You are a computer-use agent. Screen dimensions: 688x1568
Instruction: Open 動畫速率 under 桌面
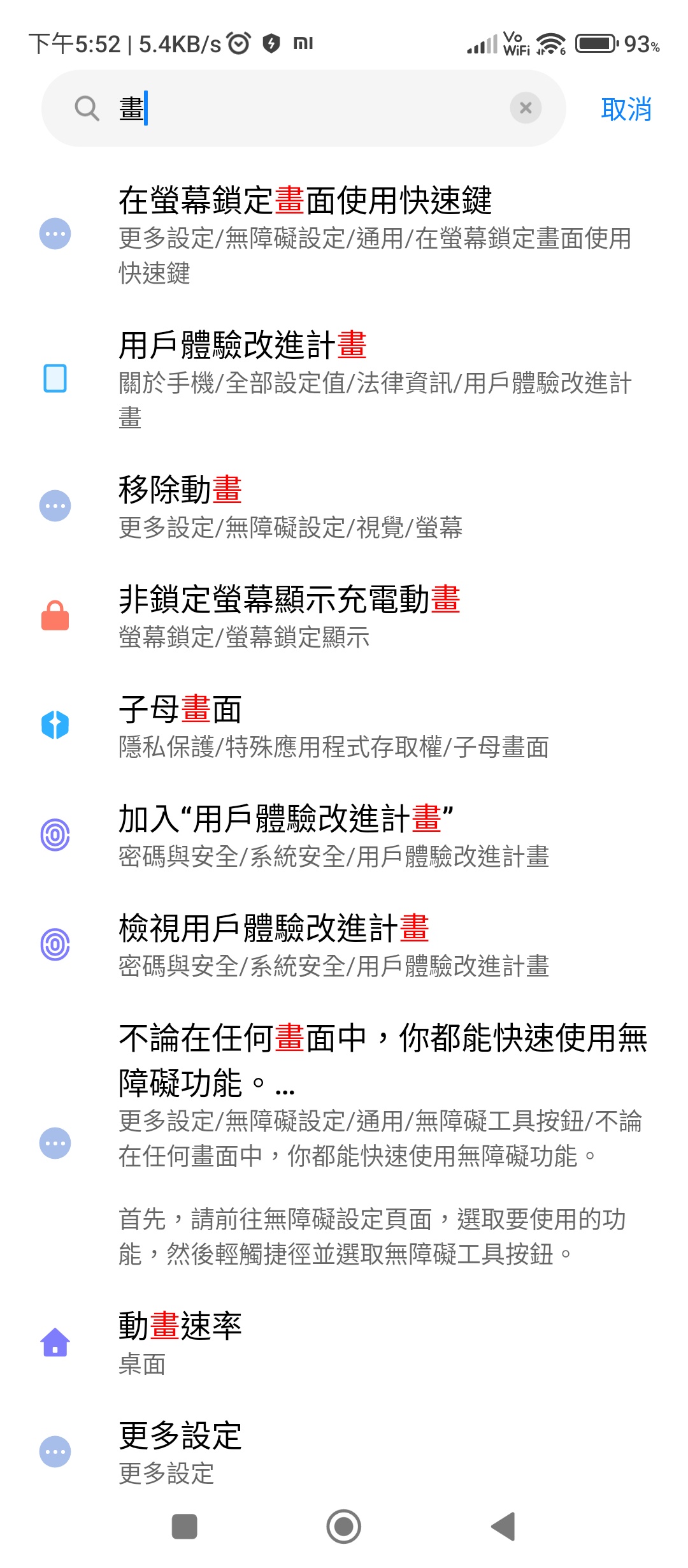point(344,1342)
